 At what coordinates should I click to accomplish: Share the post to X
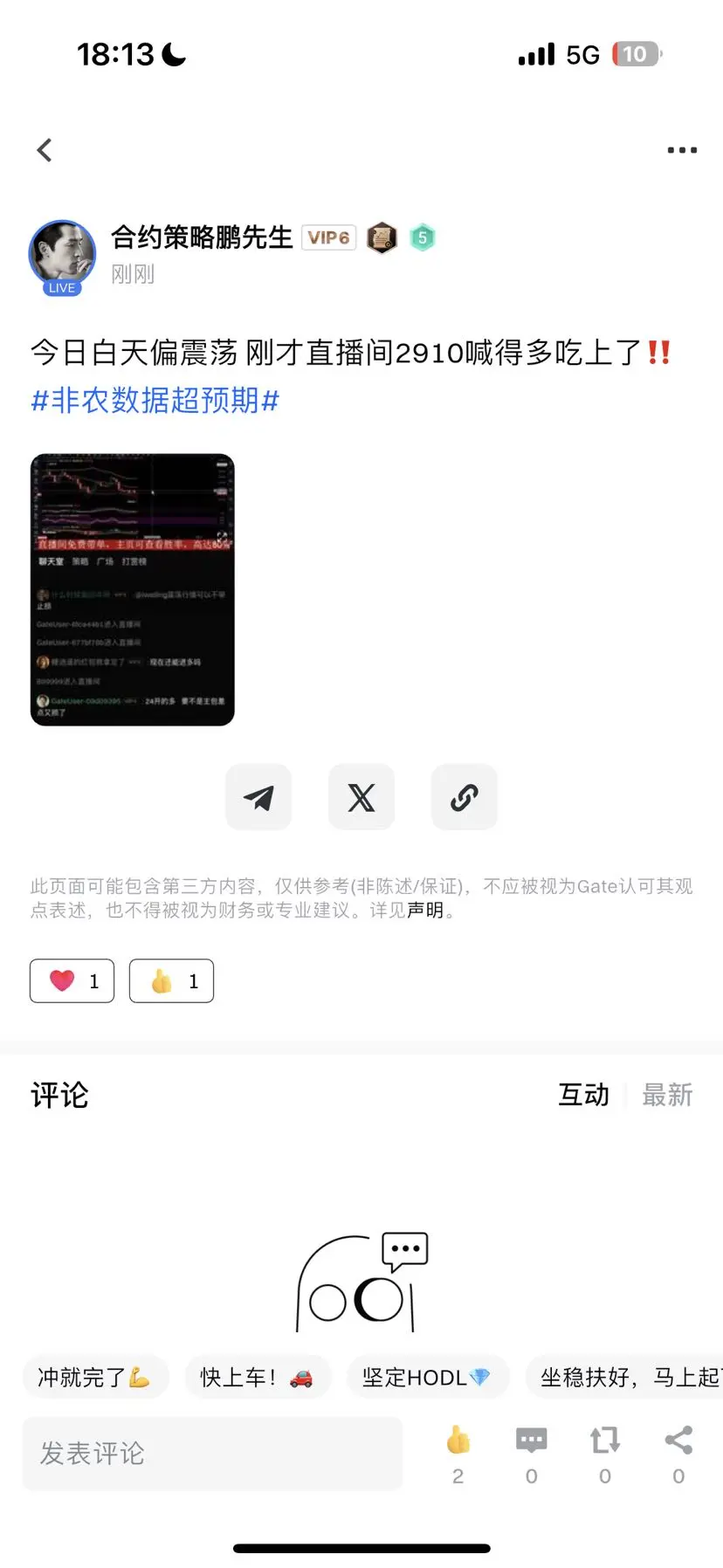pyautogui.click(x=361, y=796)
